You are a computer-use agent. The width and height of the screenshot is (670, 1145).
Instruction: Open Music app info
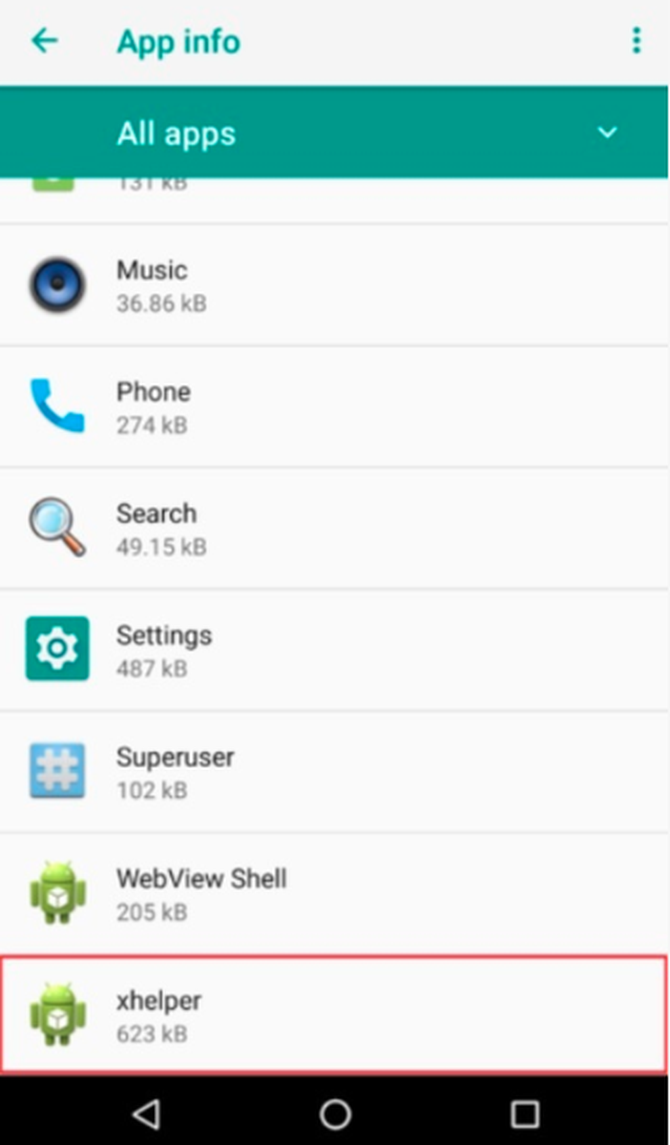[x=334, y=285]
